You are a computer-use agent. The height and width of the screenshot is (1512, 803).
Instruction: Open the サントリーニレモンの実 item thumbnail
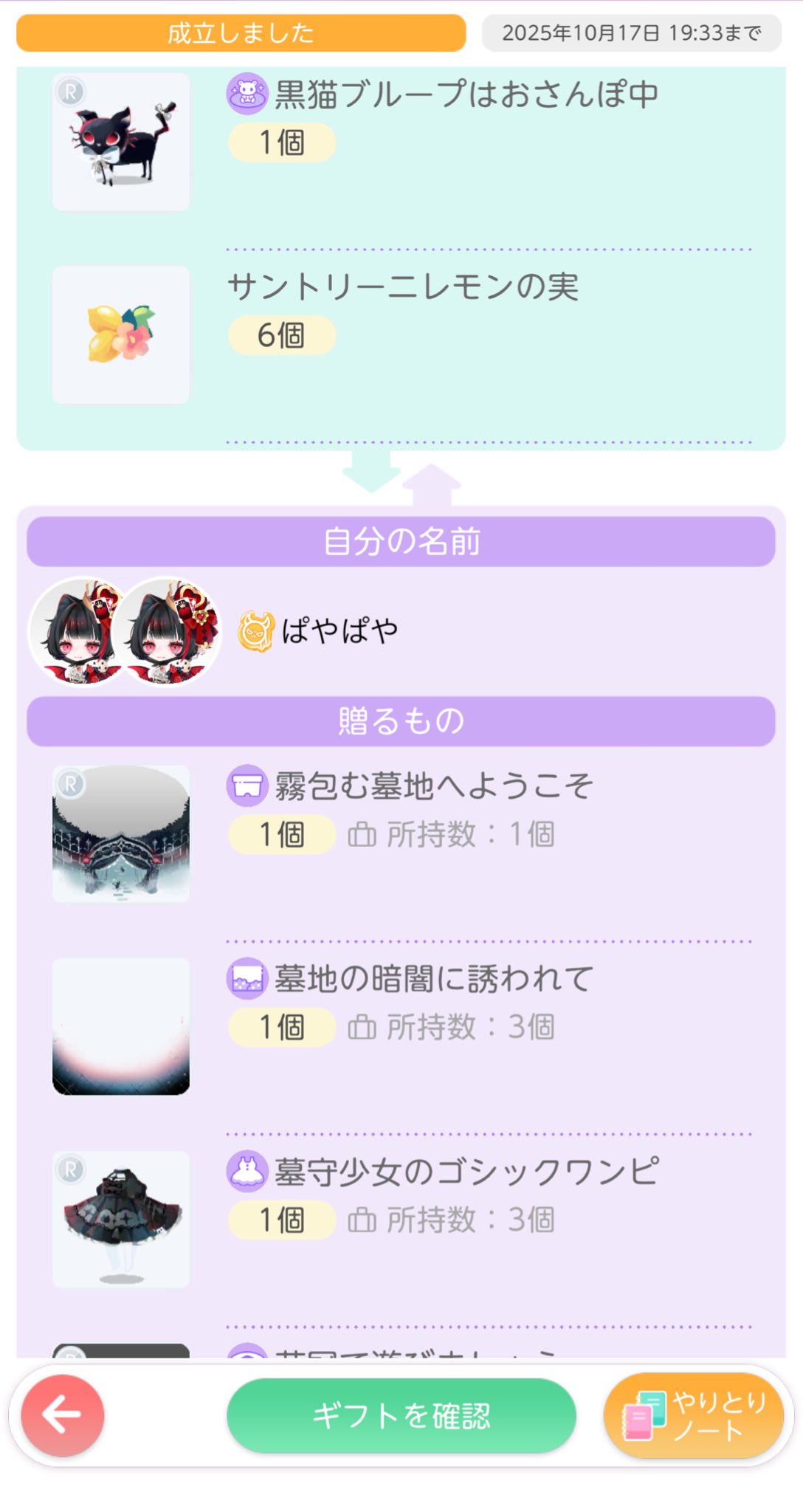pyautogui.click(x=121, y=334)
